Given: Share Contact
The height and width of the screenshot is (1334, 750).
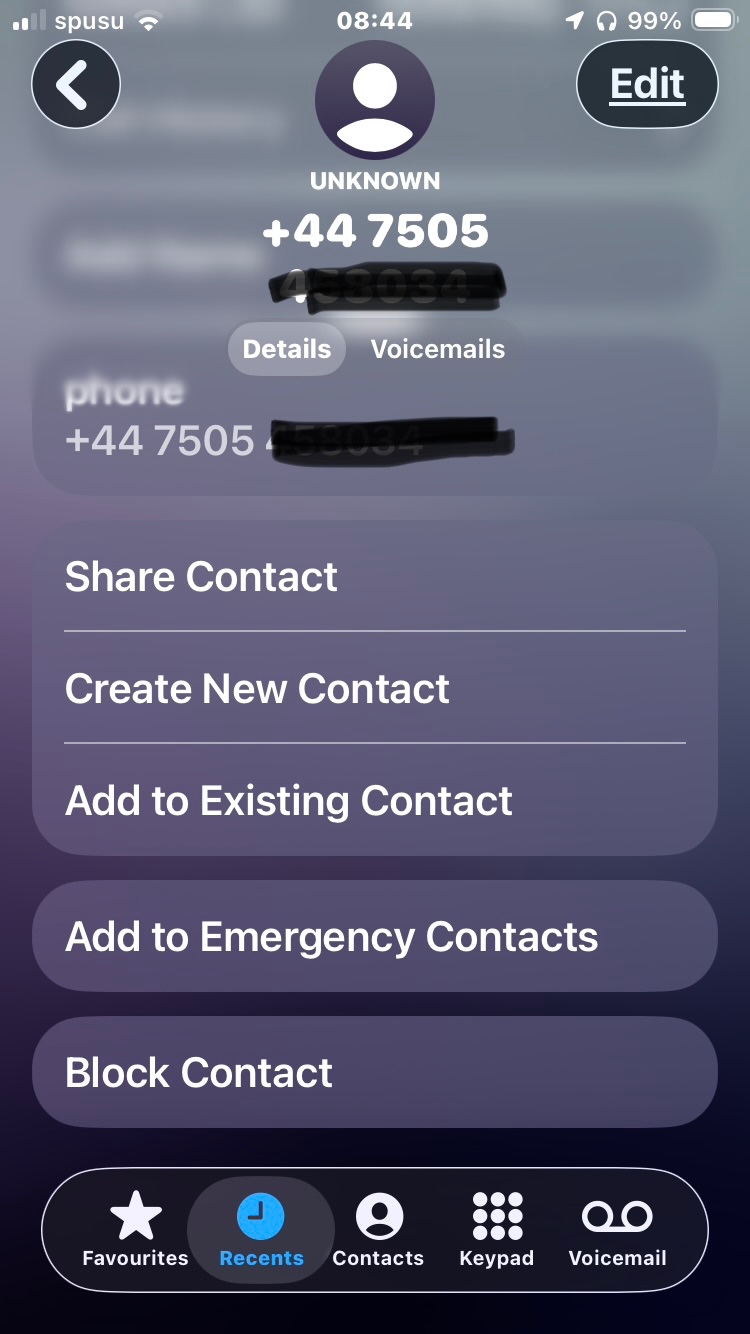Looking at the screenshot, I should [375, 576].
